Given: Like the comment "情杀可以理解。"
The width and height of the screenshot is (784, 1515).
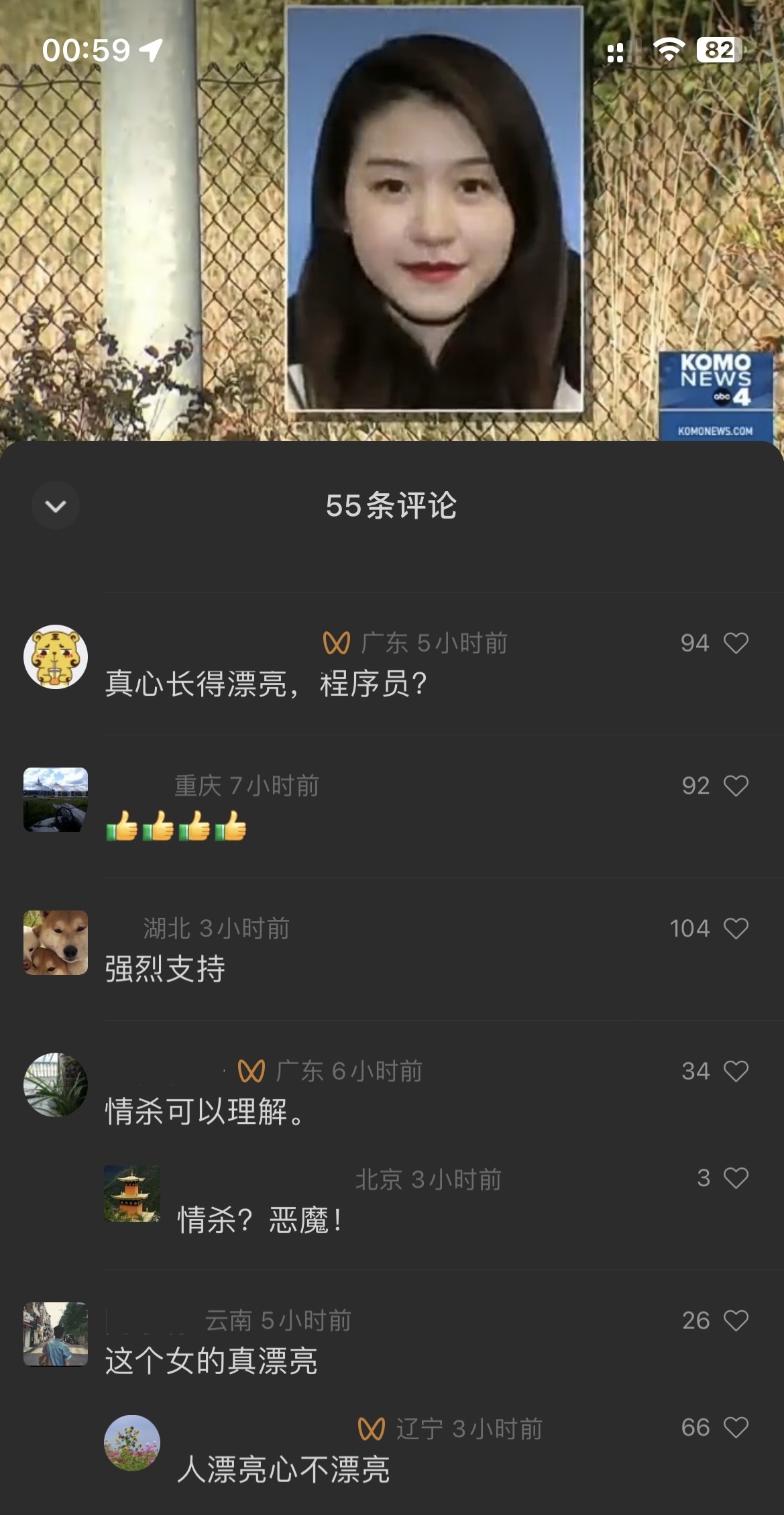Looking at the screenshot, I should 736,1072.
